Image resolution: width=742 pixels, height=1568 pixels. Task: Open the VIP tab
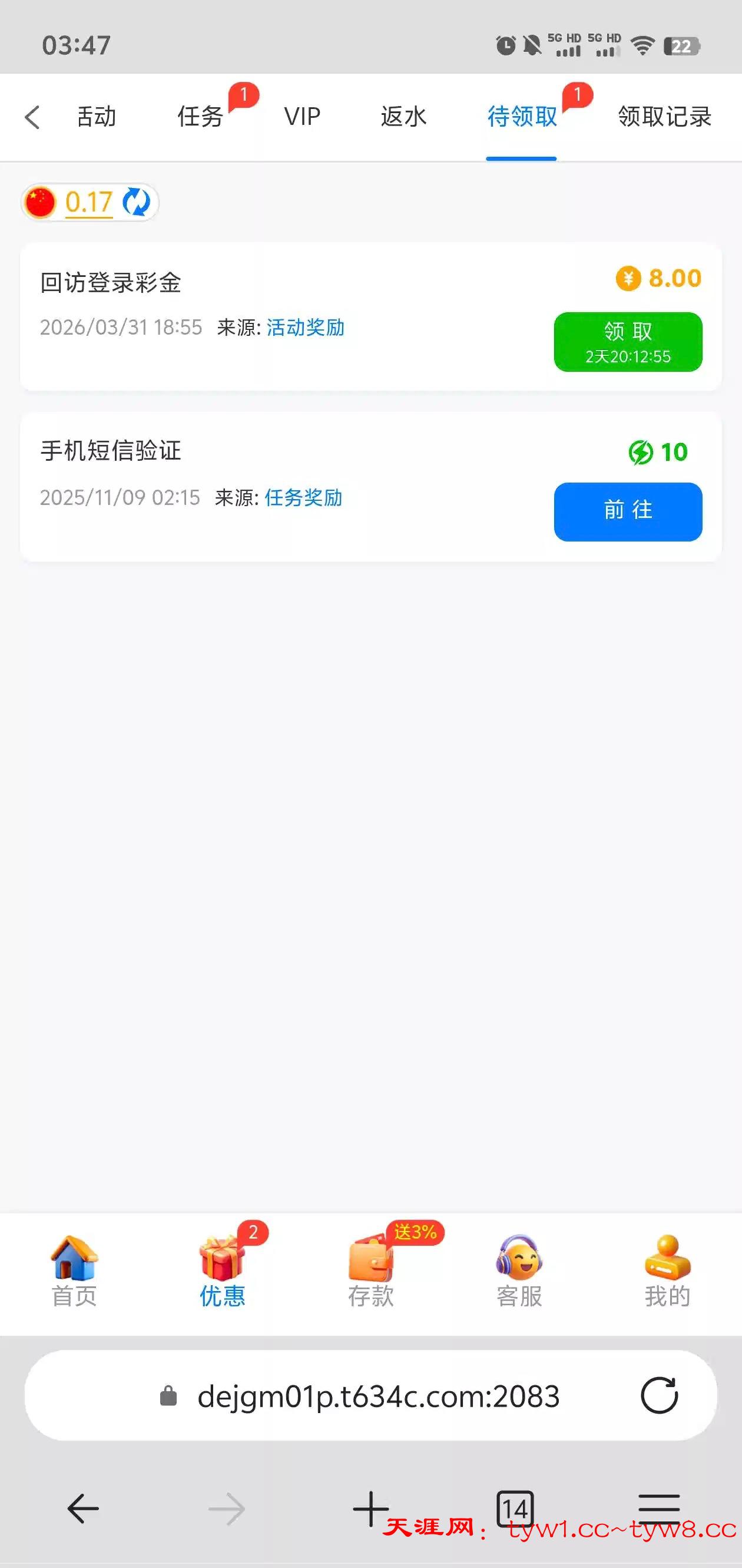click(x=302, y=116)
